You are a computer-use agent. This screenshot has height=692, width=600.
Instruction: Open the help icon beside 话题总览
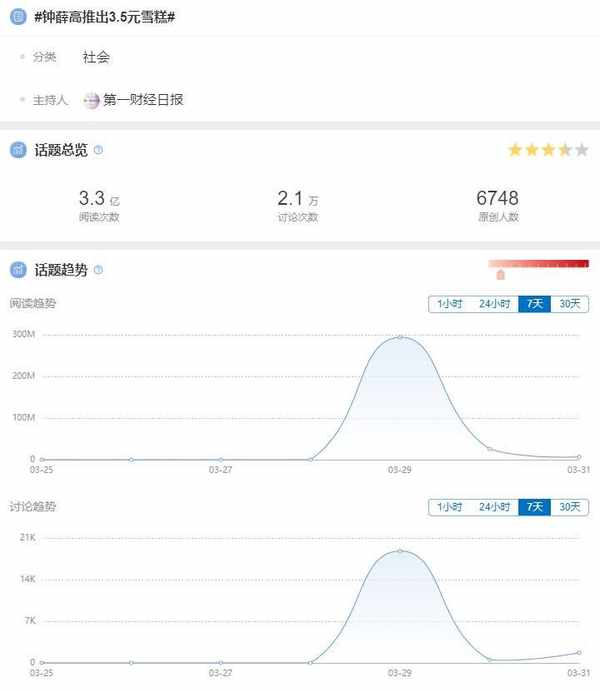coord(98,150)
